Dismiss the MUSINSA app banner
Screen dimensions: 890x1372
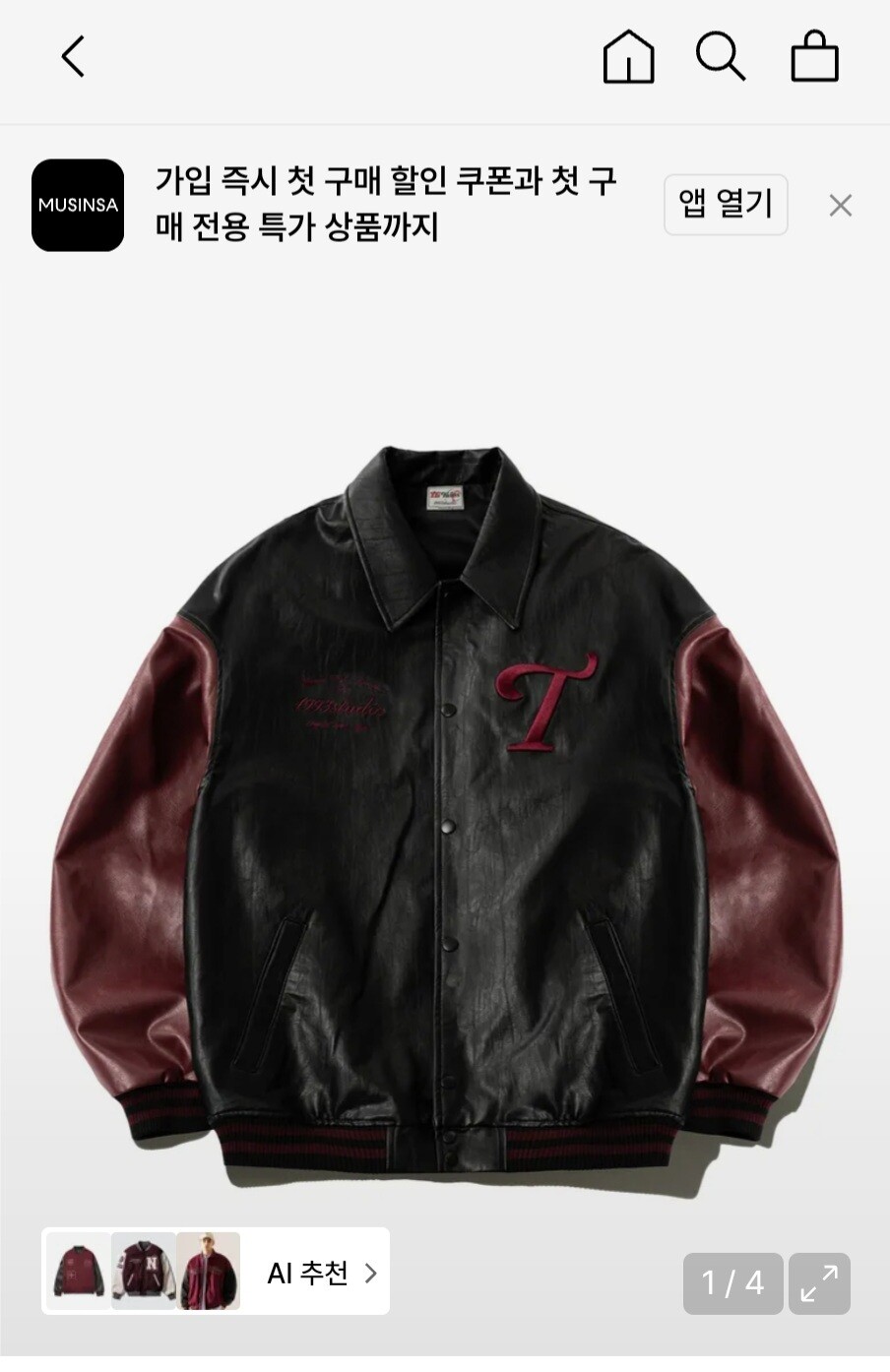tap(840, 206)
